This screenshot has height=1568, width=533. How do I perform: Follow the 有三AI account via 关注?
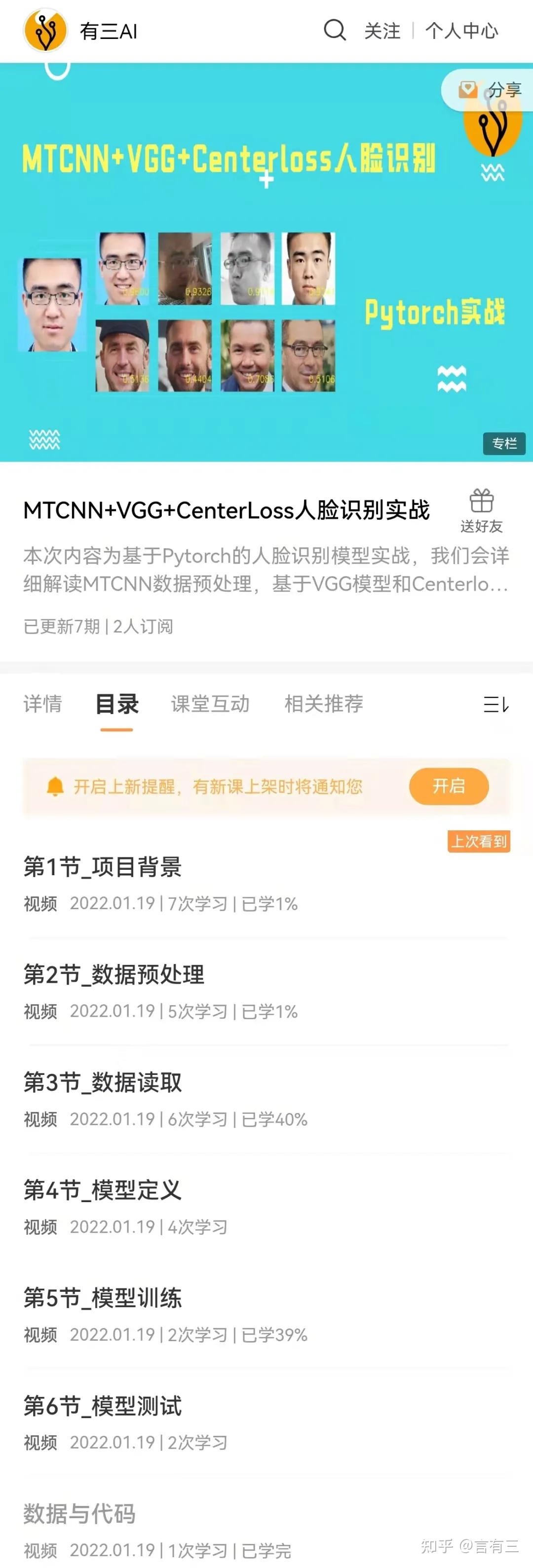pos(382,31)
